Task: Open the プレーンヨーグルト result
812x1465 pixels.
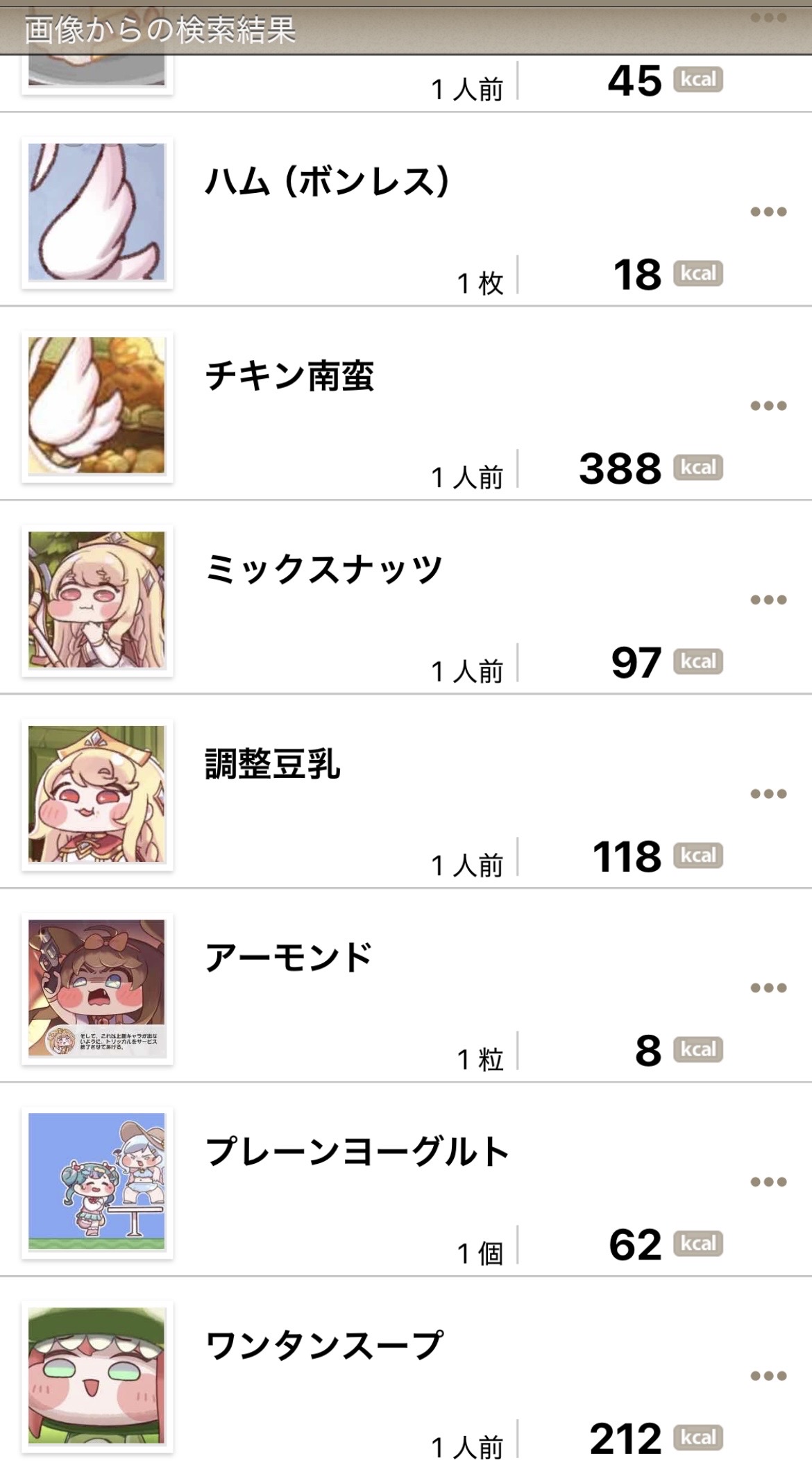Action: pyautogui.click(x=357, y=1152)
